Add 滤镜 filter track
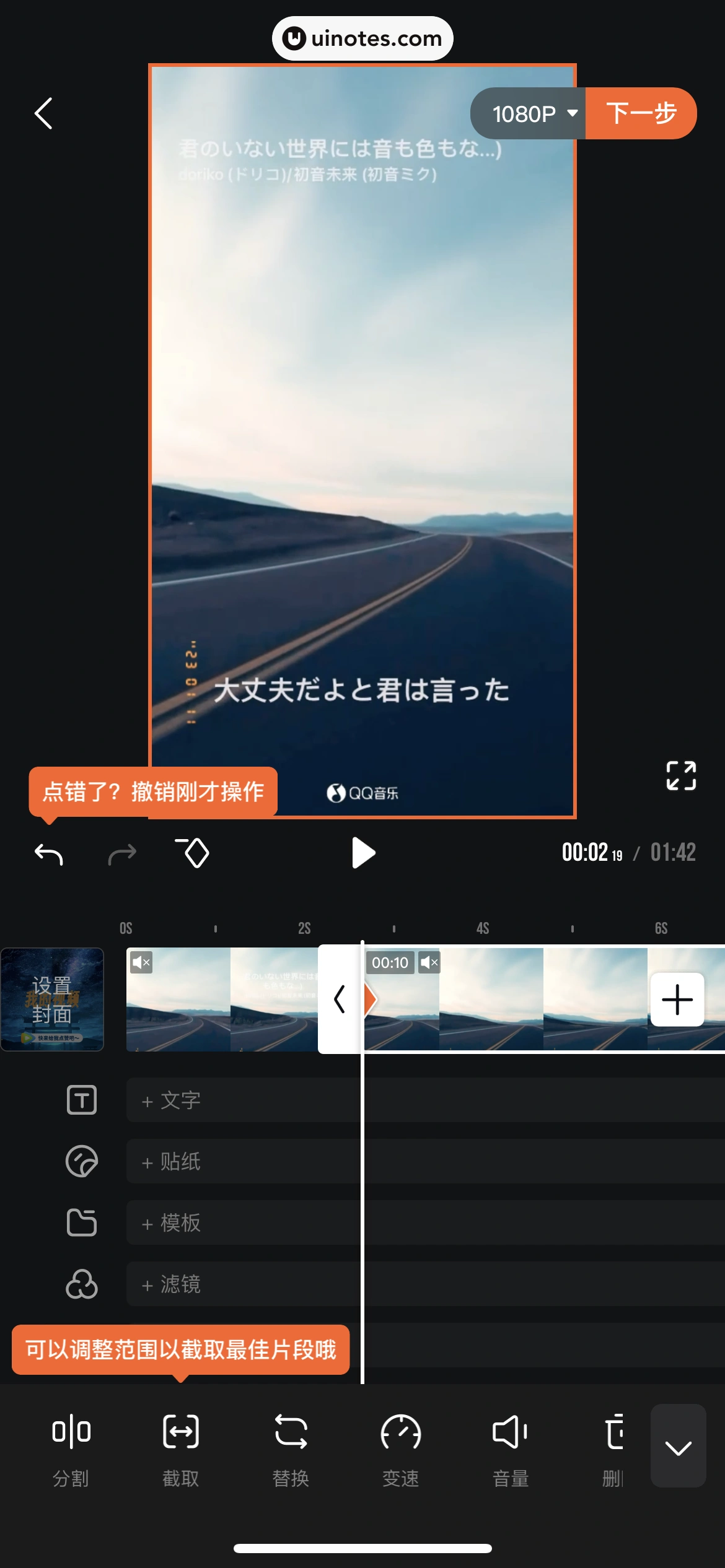 (172, 1284)
